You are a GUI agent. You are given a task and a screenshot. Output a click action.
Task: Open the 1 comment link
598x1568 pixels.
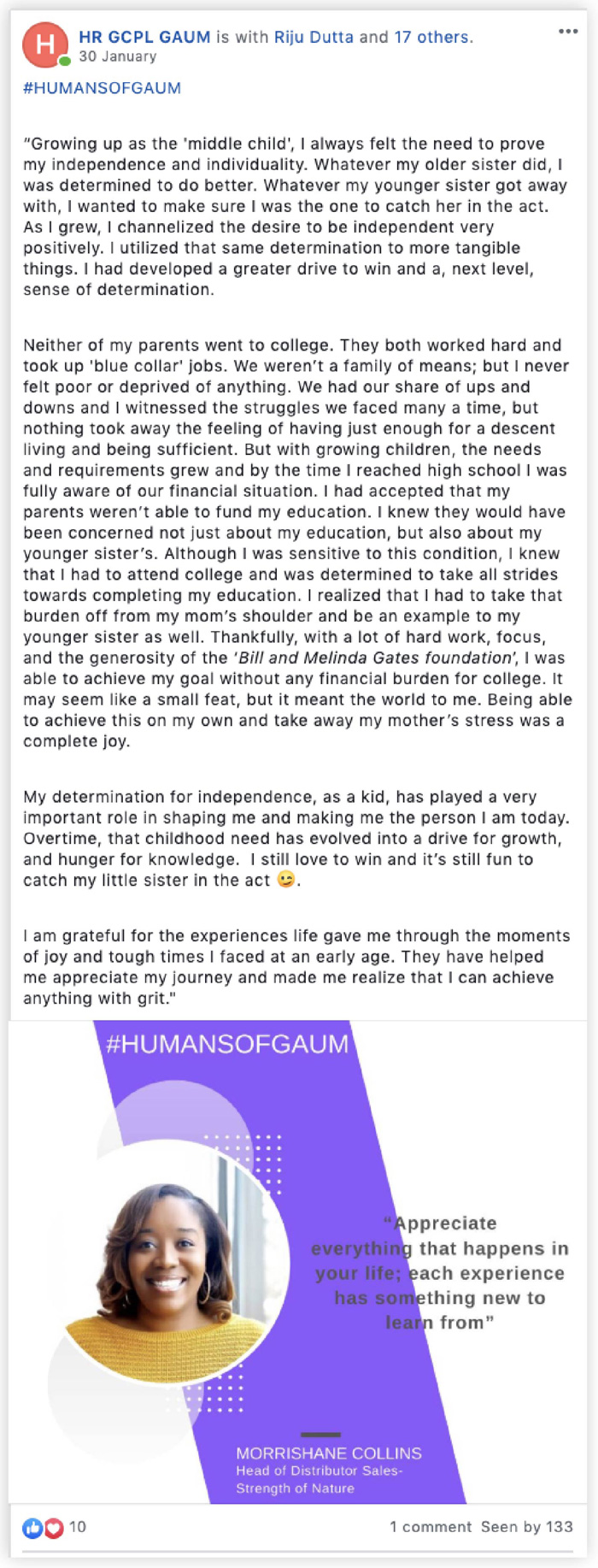(x=431, y=1527)
